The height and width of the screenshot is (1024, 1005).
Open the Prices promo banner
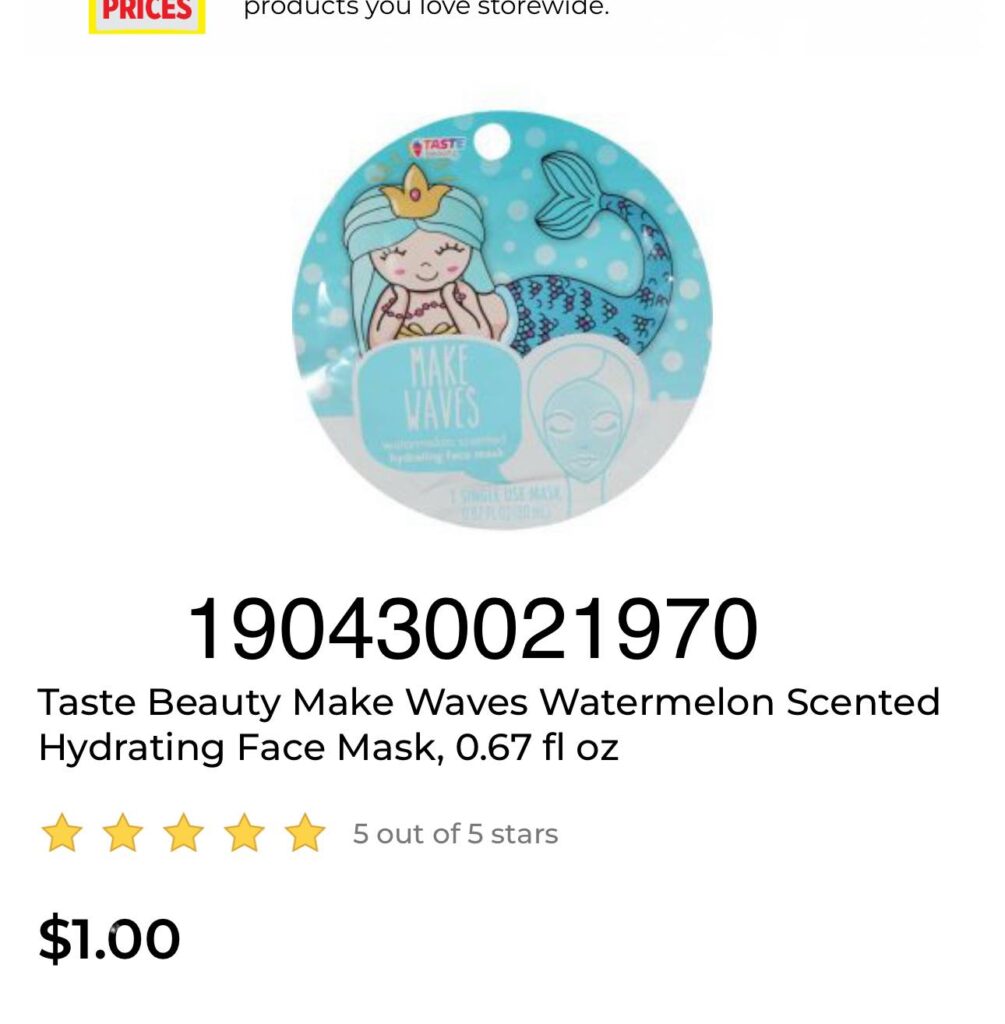coord(147,15)
